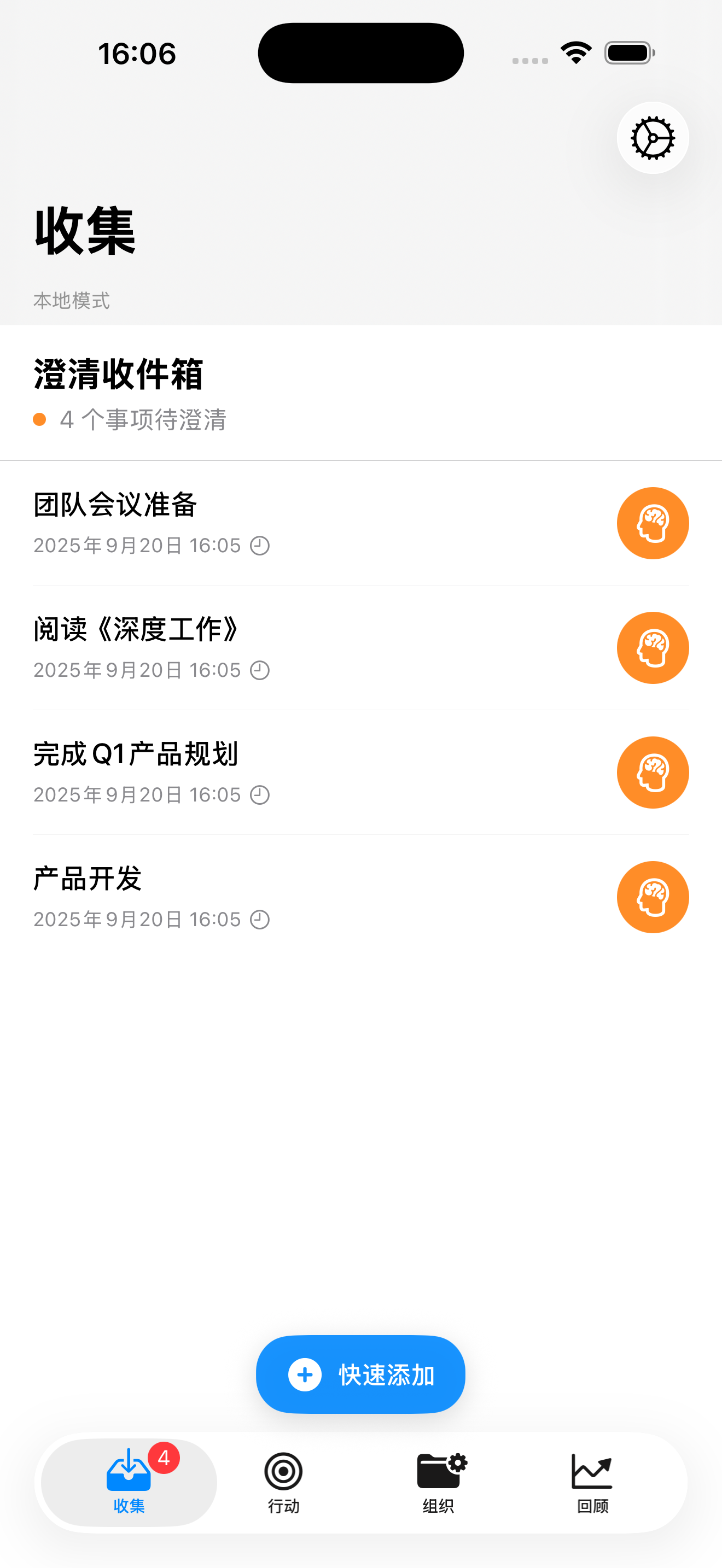The image size is (722, 1568).
Task: Tap the plus icon inside 快速添加 button
Action: (x=304, y=1374)
